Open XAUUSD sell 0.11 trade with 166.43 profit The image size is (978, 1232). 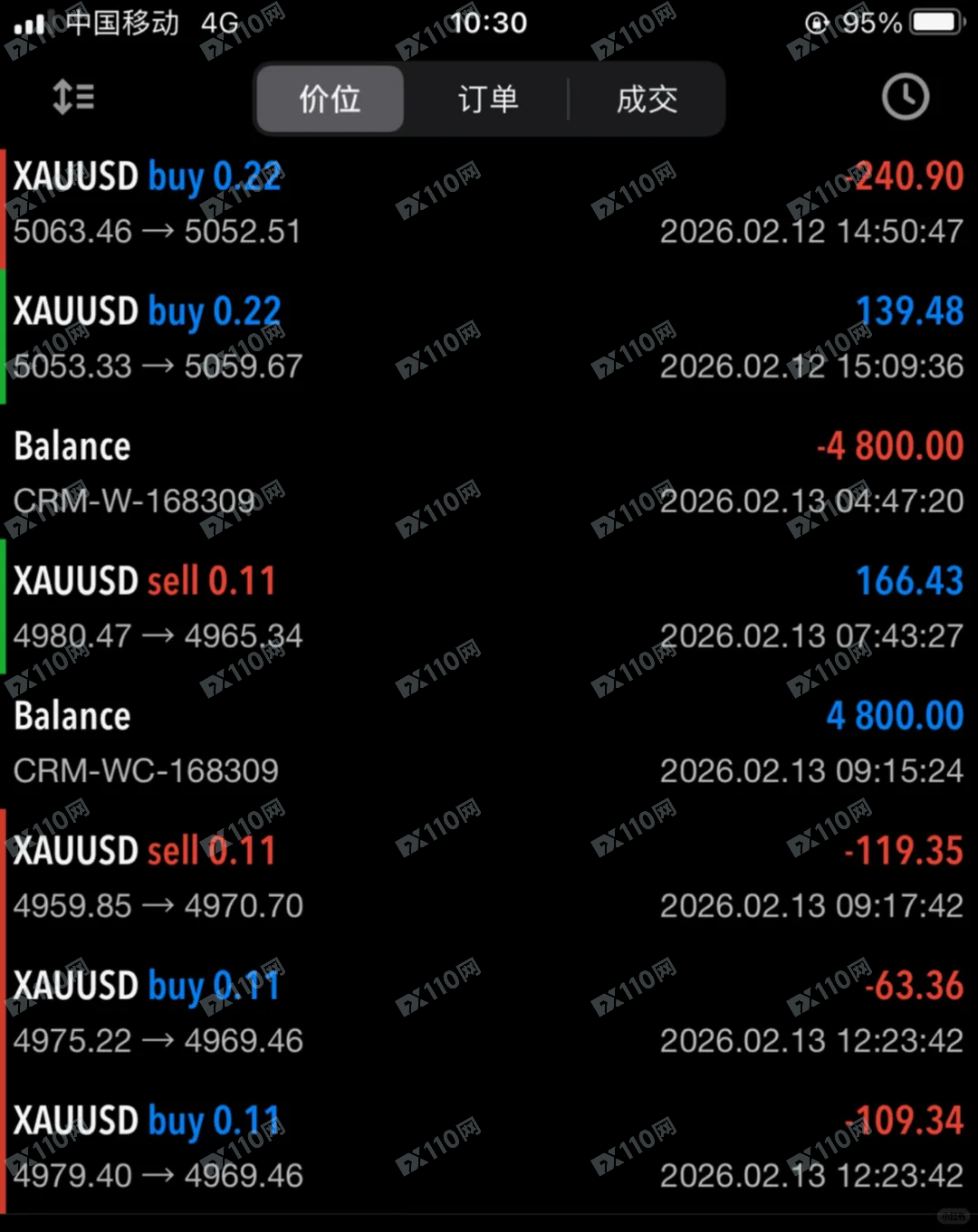pos(489,607)
